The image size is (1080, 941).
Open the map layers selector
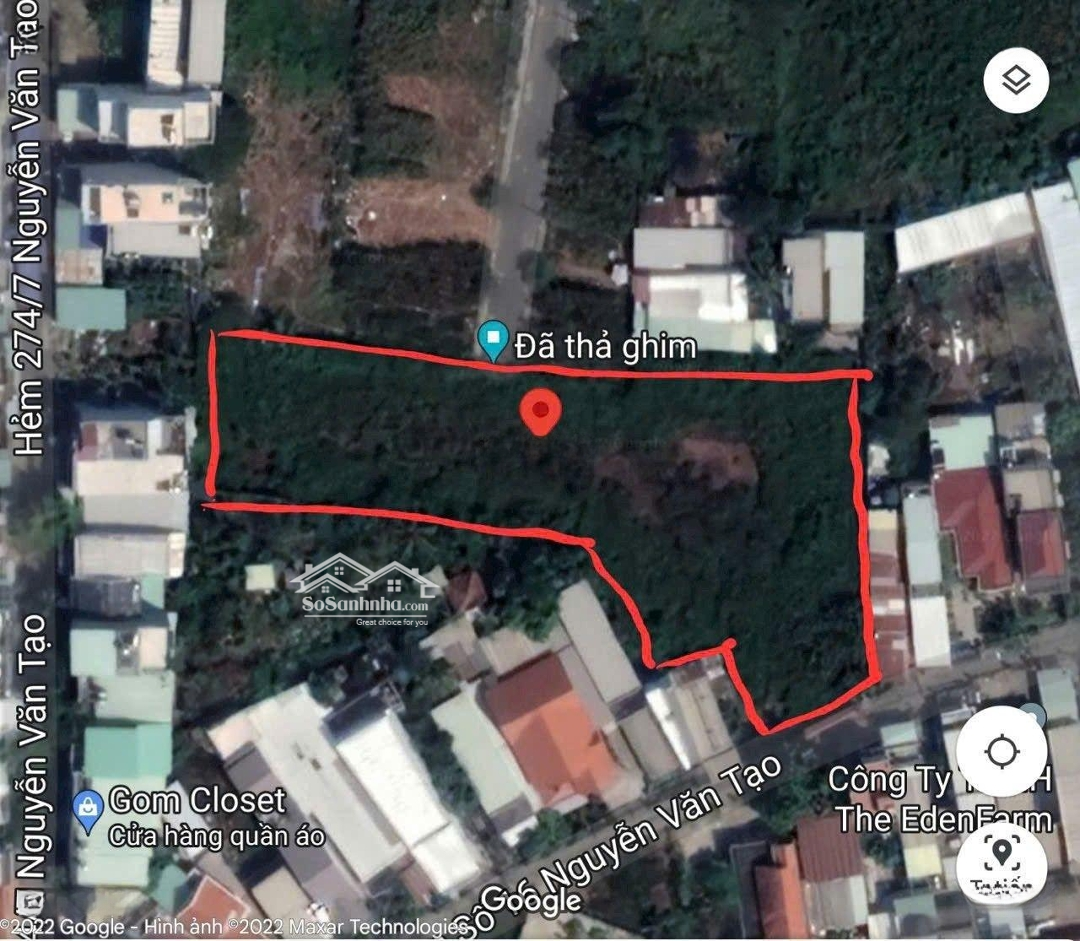tap(1016, 80)
